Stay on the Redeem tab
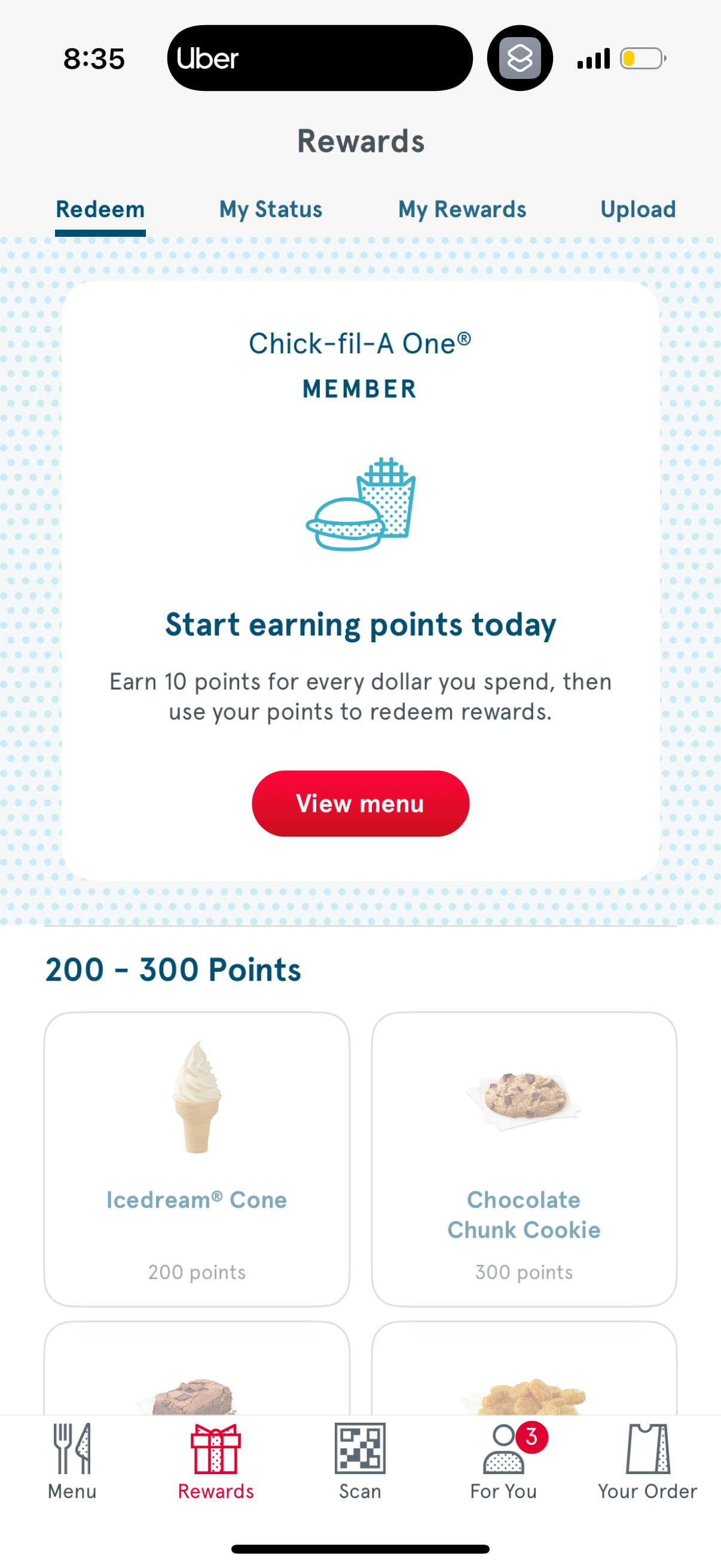Viewport: 721px width, 1568px height. 100,209
